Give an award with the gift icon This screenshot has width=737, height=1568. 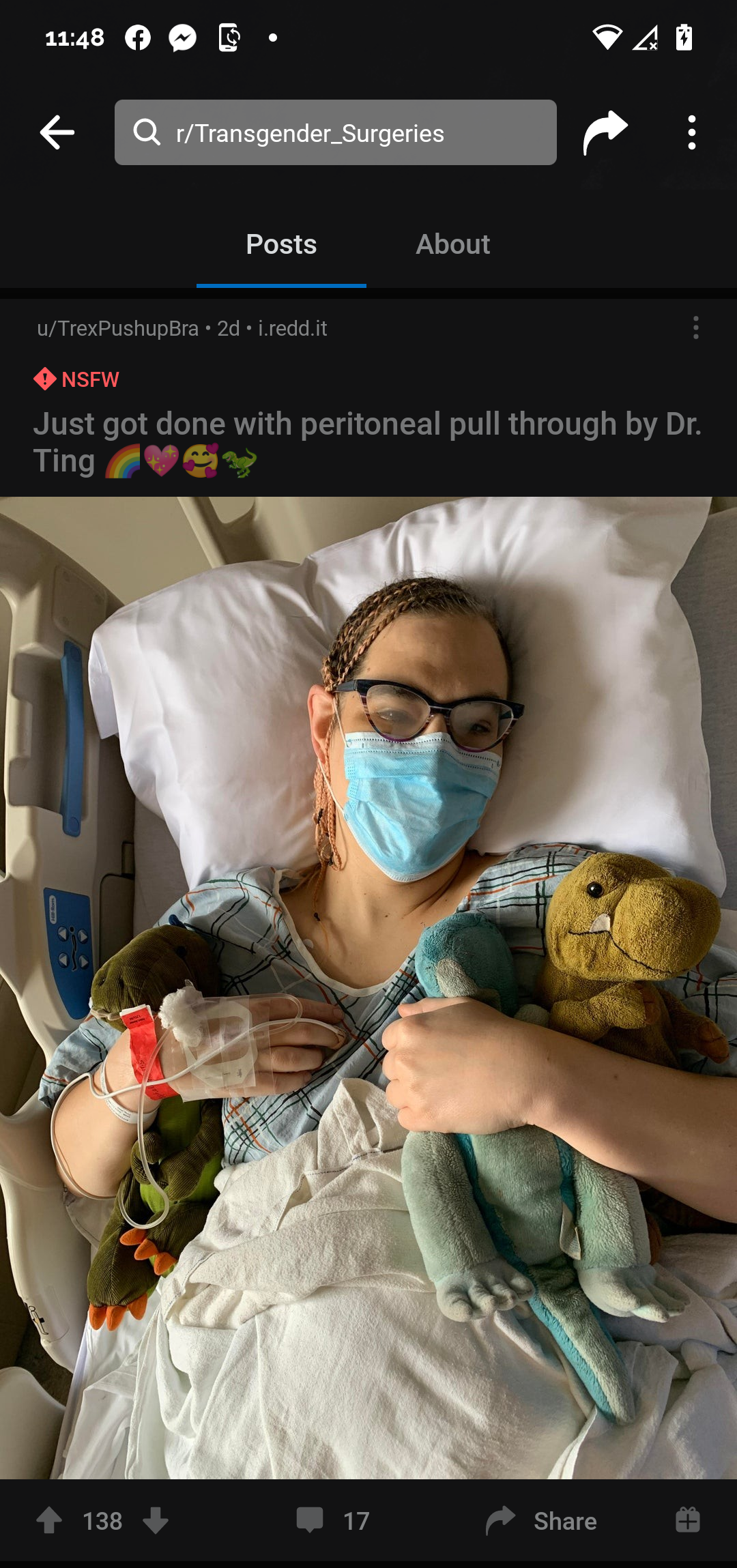pyautogui.click(x=688, y=1520)
